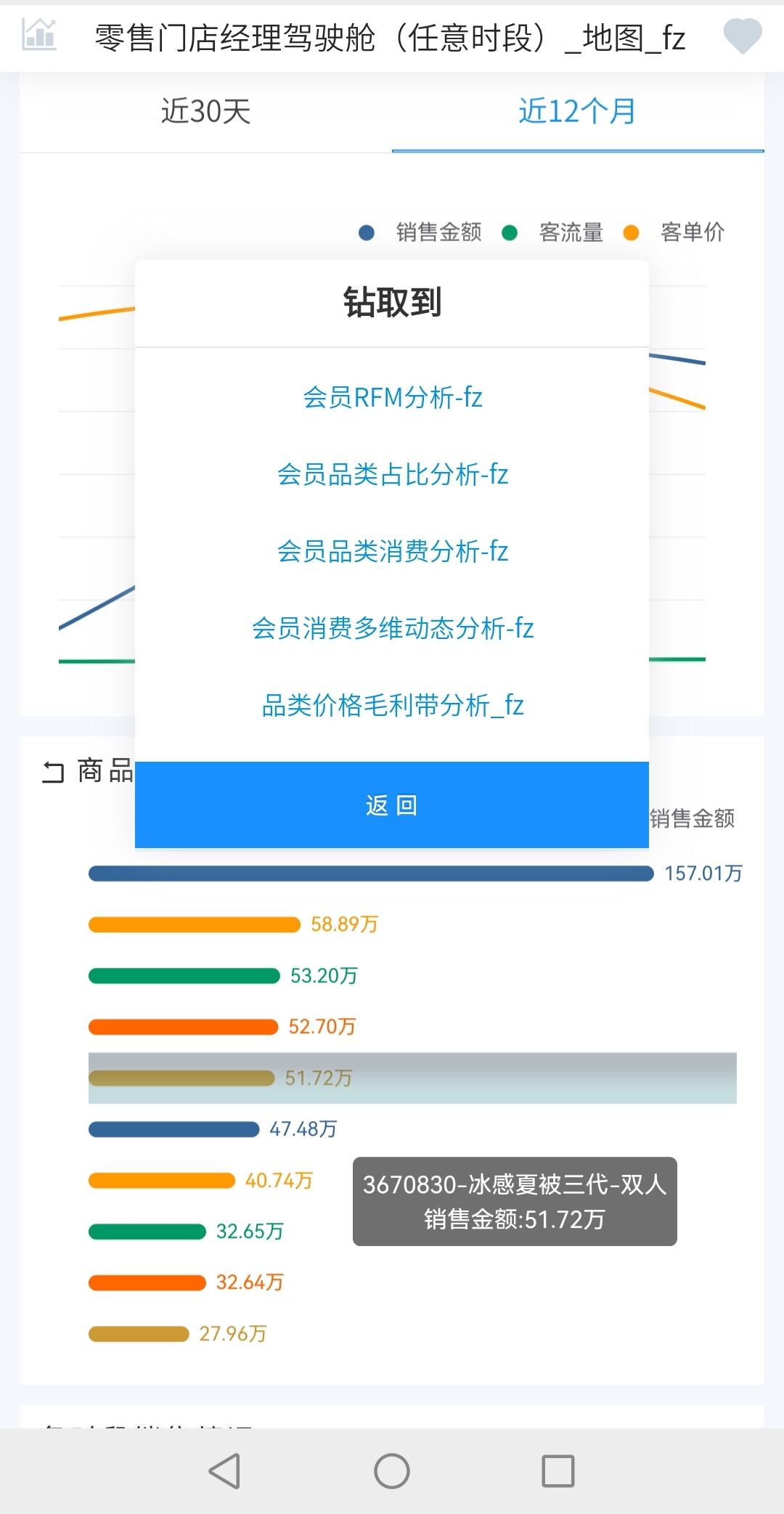Tap the 冰感夏被三代 tooltip box
Screen dimensions: 784x1514
[x=514, y=1201]
